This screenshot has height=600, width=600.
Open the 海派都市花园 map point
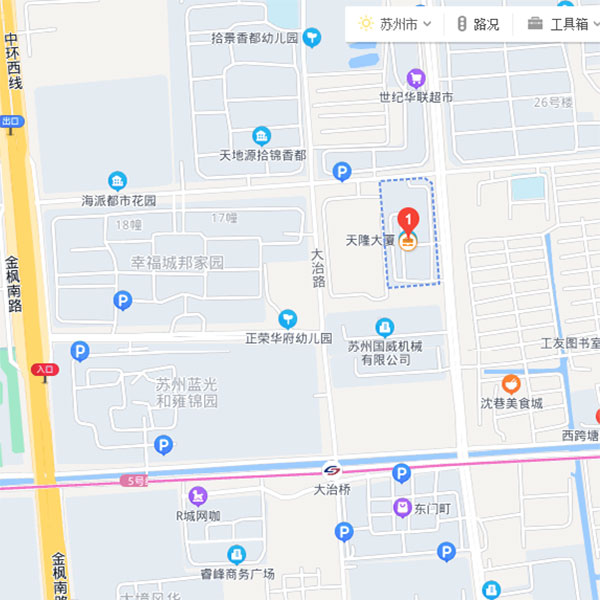coord(118,181)
